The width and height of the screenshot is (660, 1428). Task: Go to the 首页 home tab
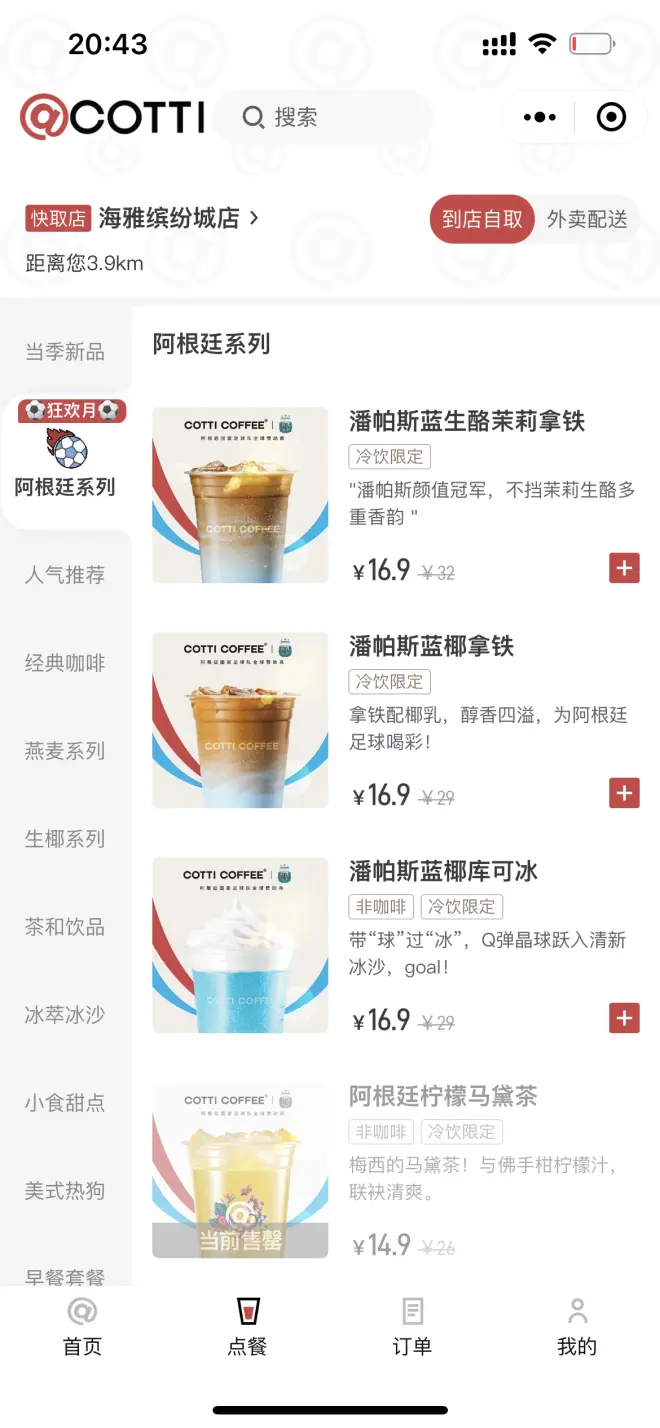coord(82,1327)
